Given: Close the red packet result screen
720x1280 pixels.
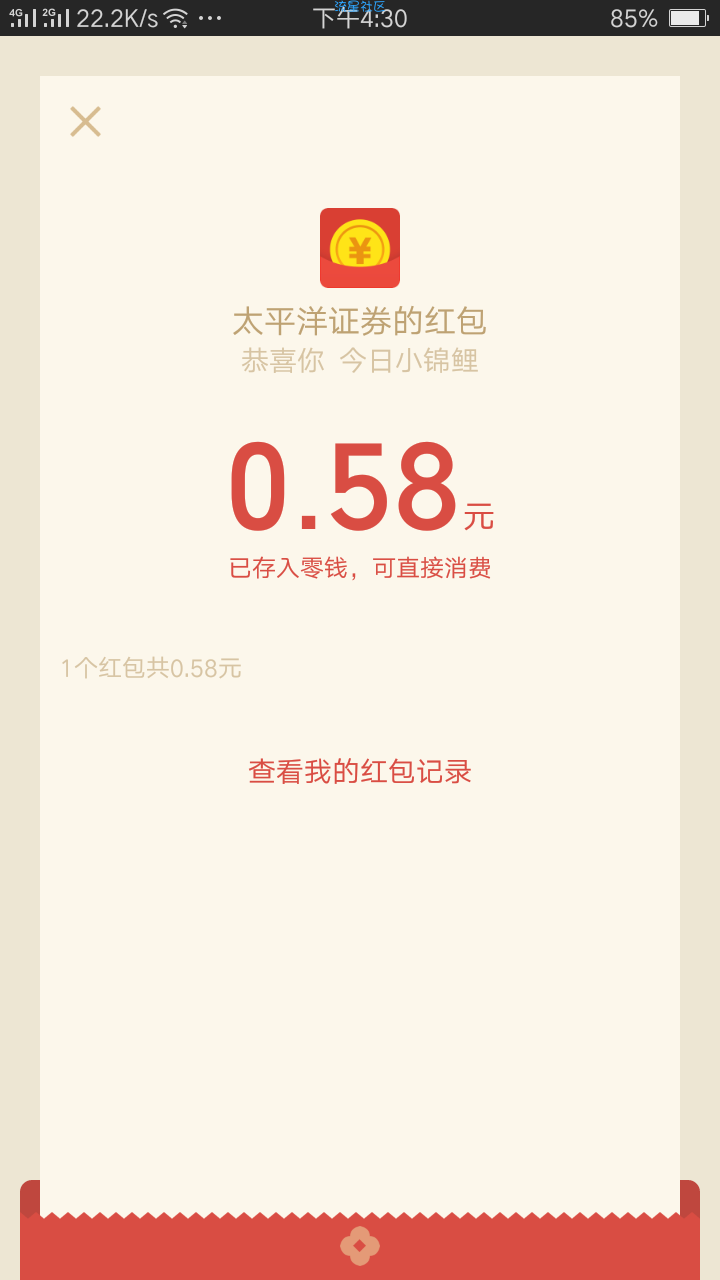Looking at the screenshot, I should tap(85, 122).
